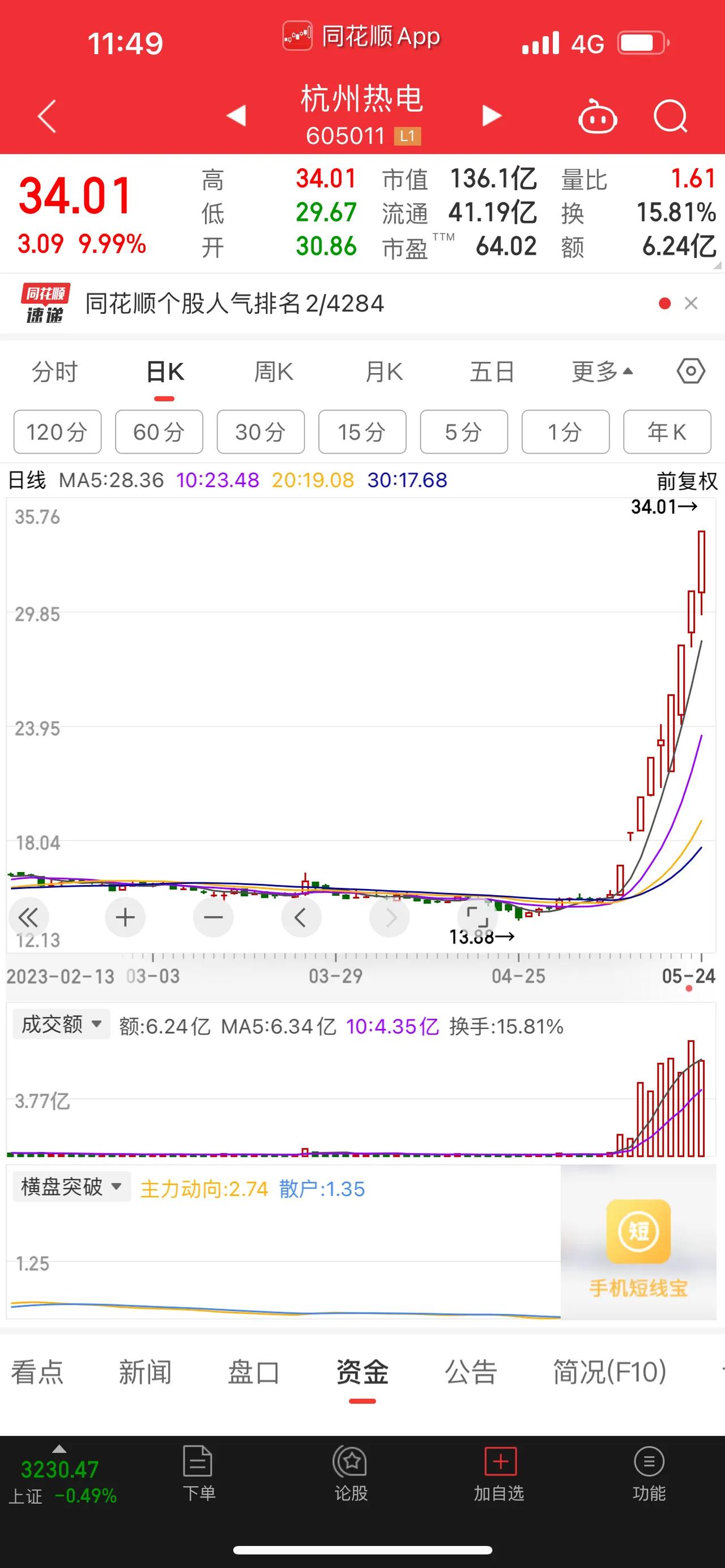Image resolution: width=725 pixels, height=1568 pixels.
Task: Open 下单 to place an order
Action: pos(198,1473)
